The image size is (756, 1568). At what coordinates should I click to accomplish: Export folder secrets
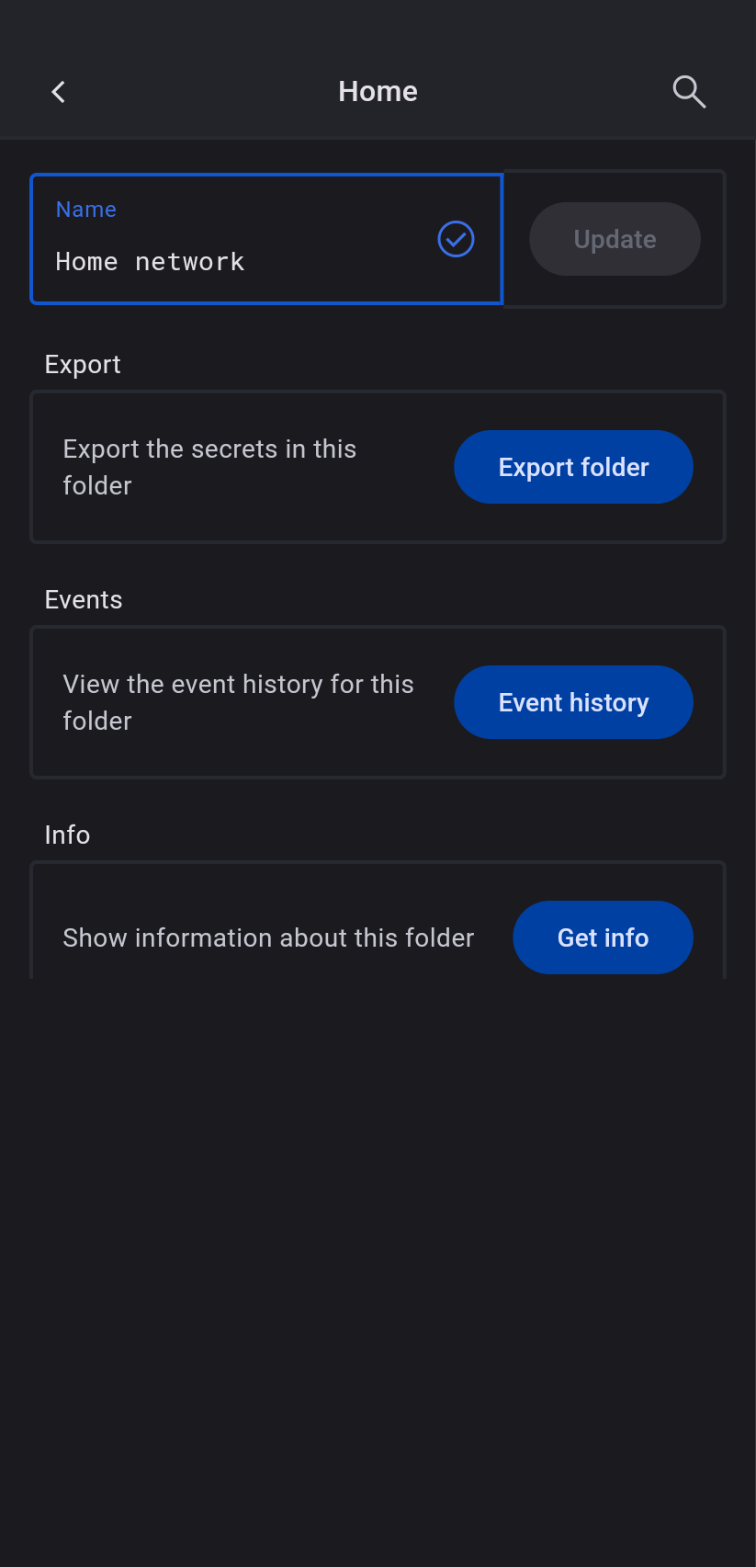click(x=573, y=467)
